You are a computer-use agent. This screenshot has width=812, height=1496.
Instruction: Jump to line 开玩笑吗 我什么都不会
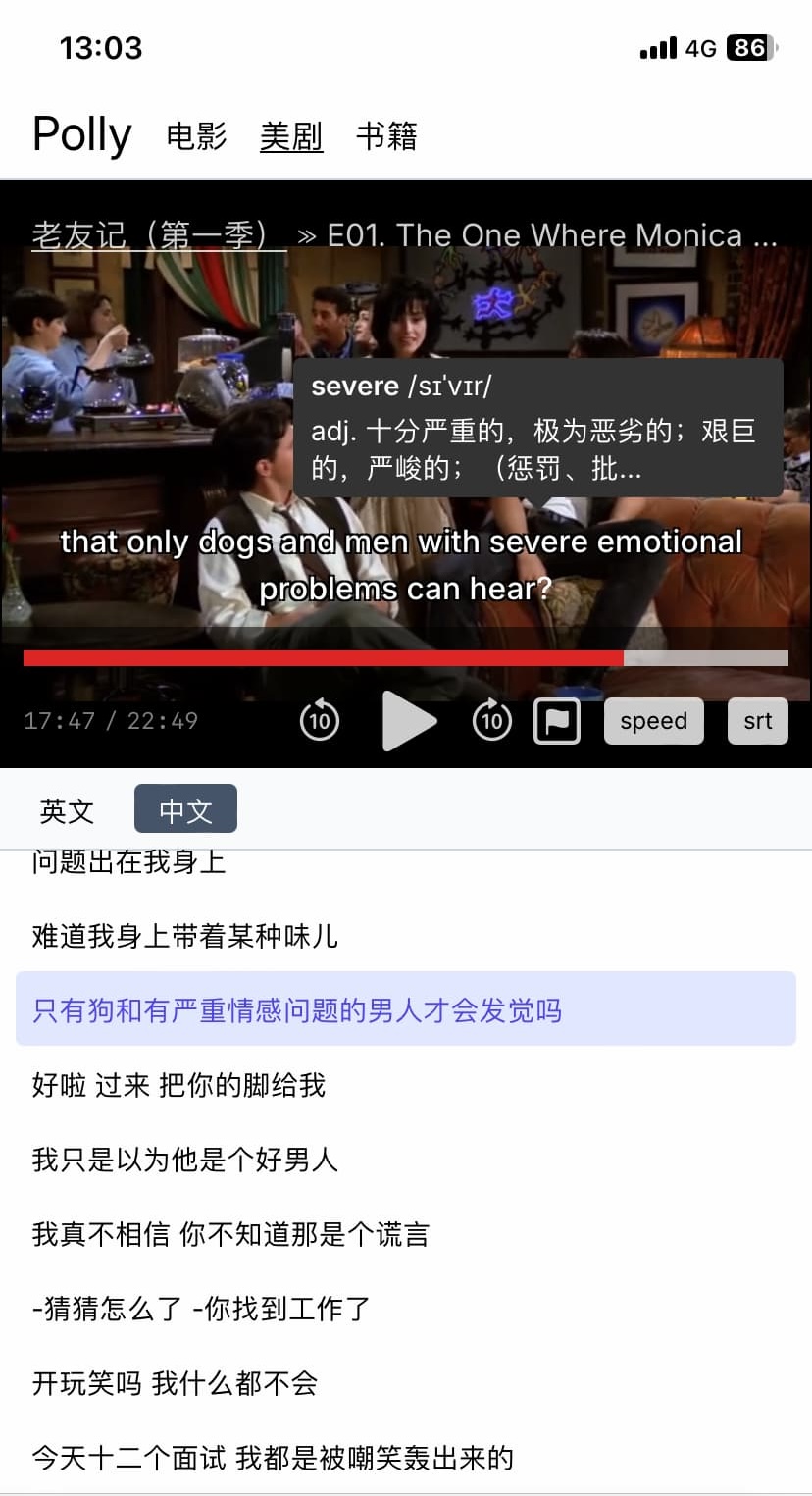pyautogui.click(x=175, y=1383)
